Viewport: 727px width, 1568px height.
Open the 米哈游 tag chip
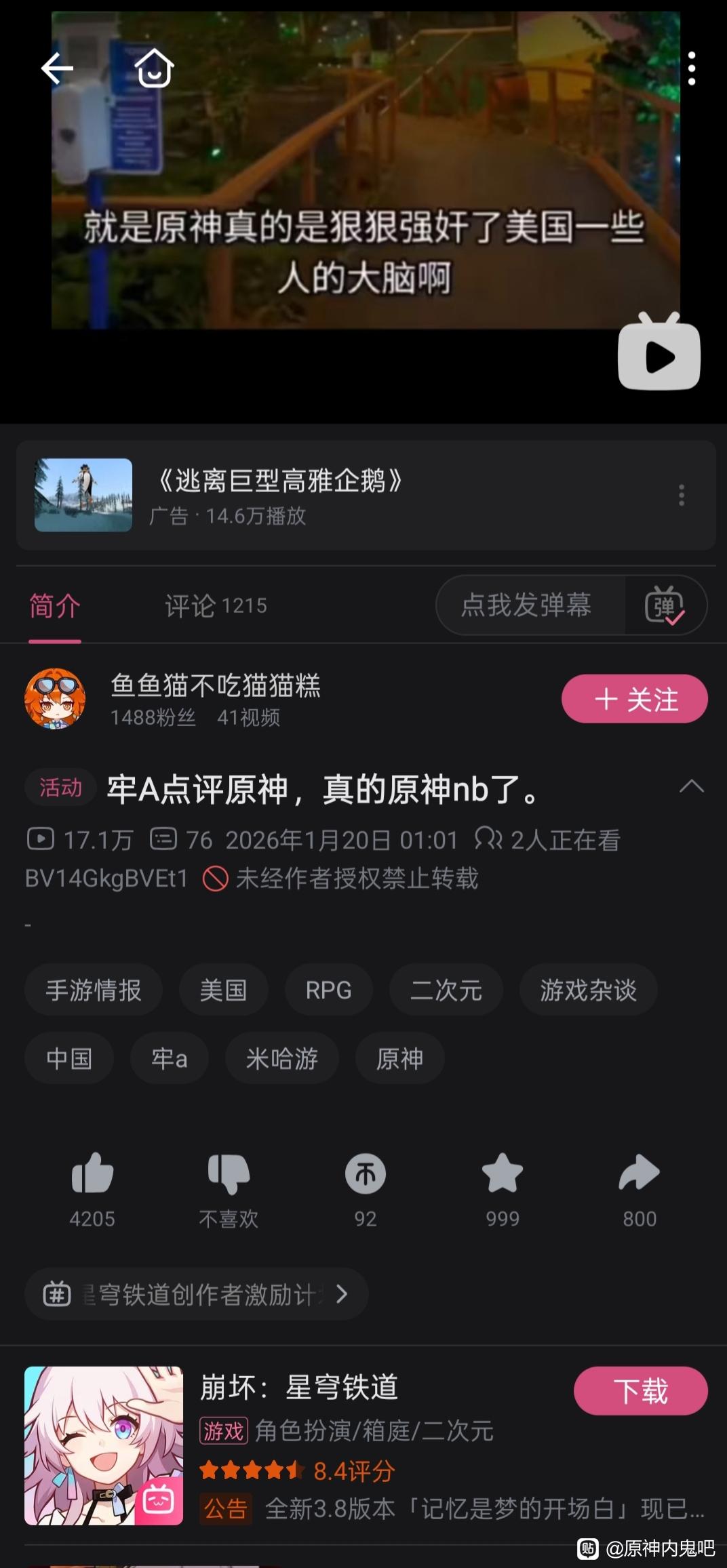[x=281, y=1058]
